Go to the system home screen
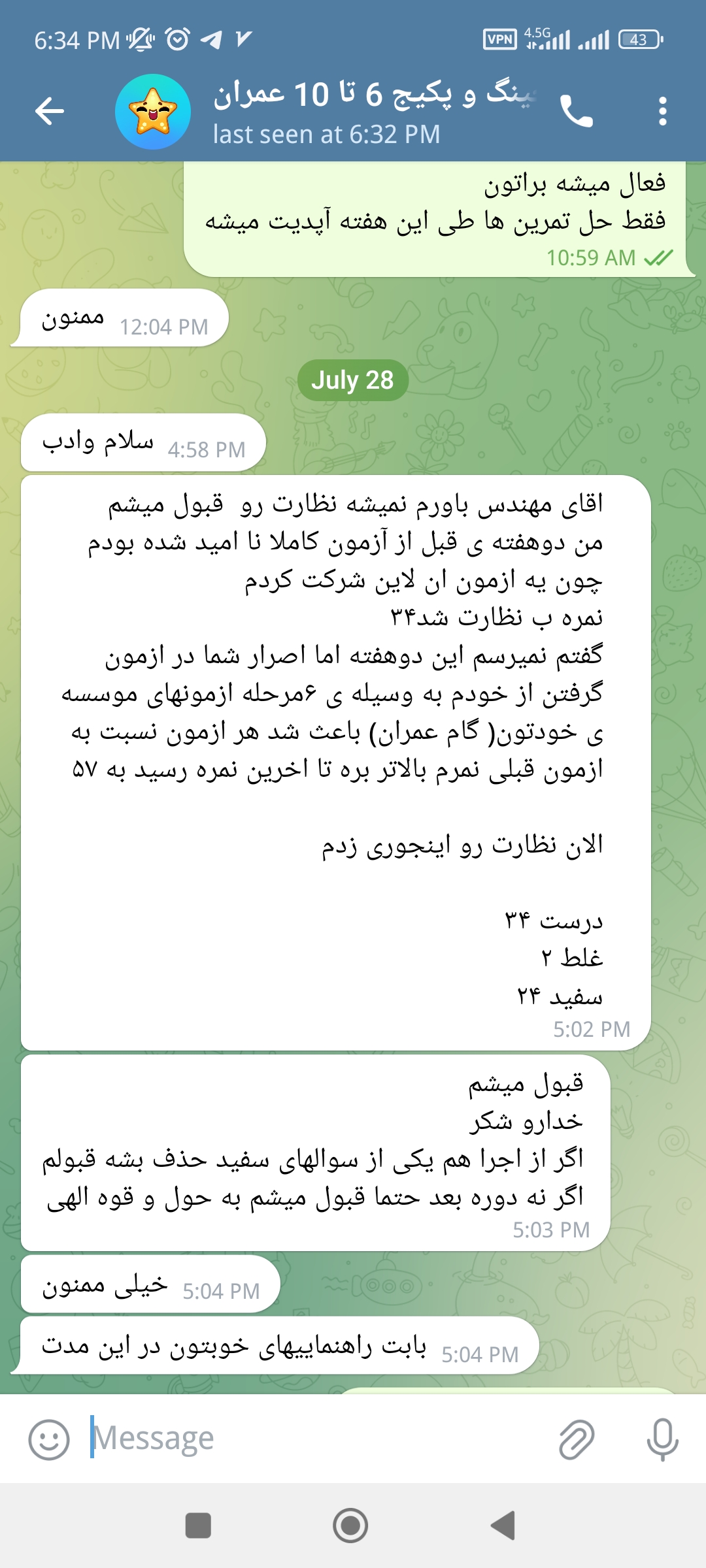 click(x=351, y=1526)
